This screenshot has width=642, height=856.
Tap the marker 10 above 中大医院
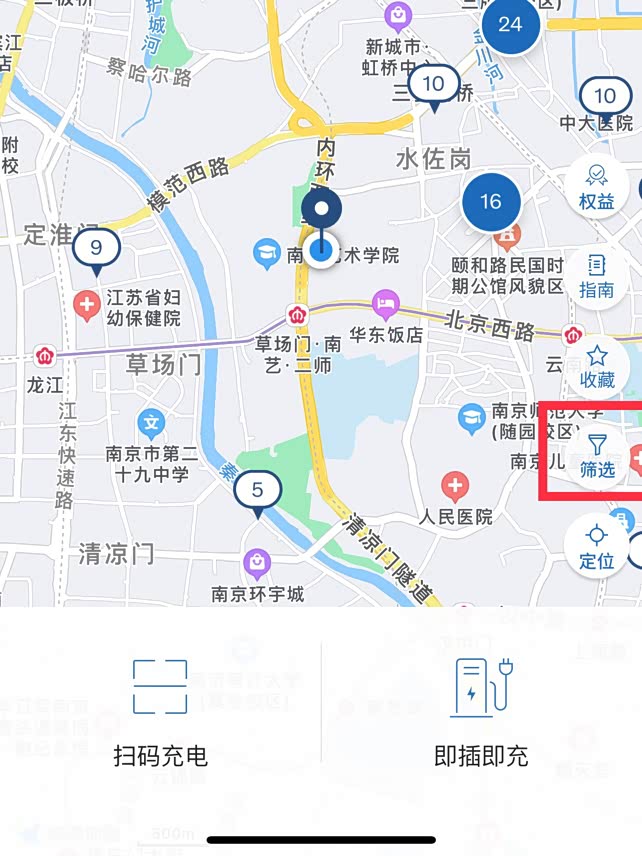pyautogui.click(x=605, y=97)
